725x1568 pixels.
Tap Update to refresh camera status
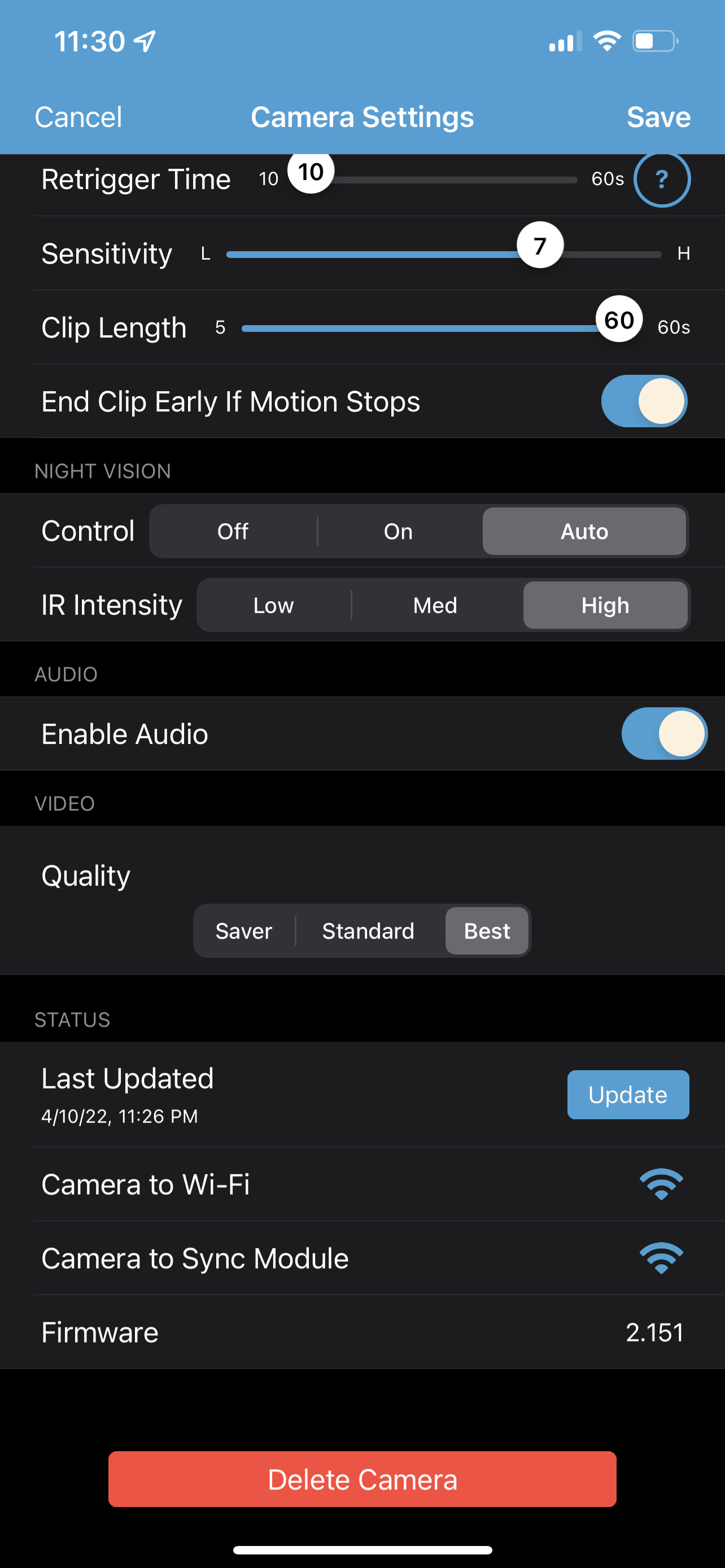coord(628,1094)
